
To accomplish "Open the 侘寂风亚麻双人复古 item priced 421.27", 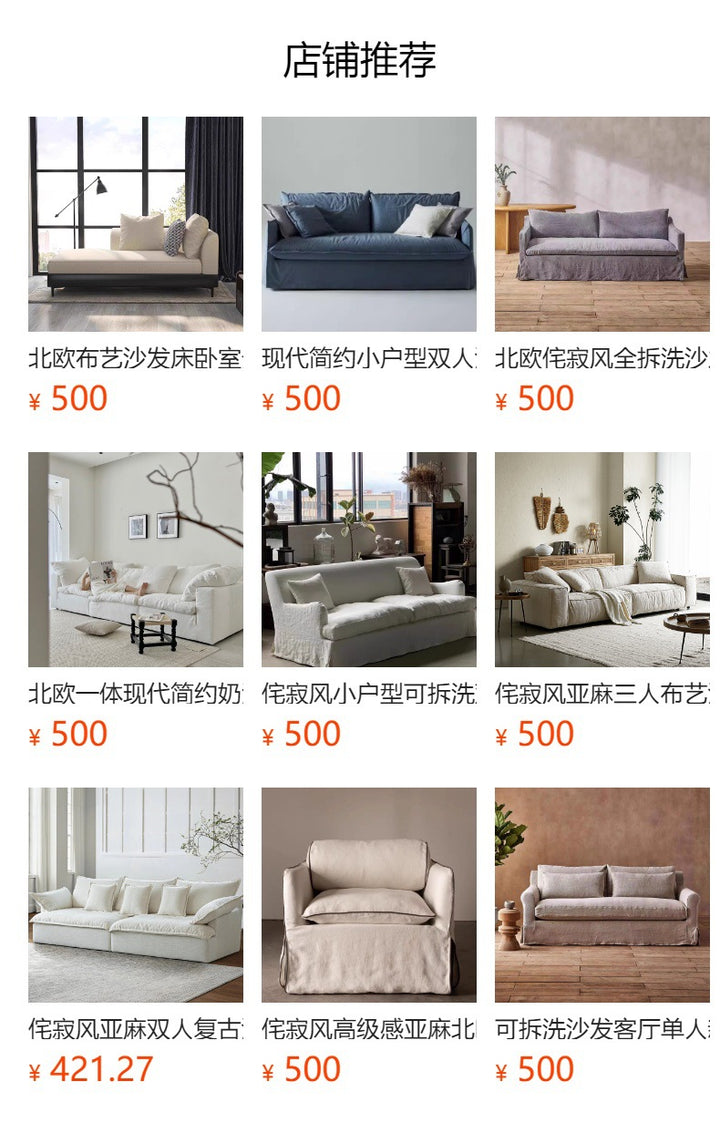I will (x=135, y=895).
